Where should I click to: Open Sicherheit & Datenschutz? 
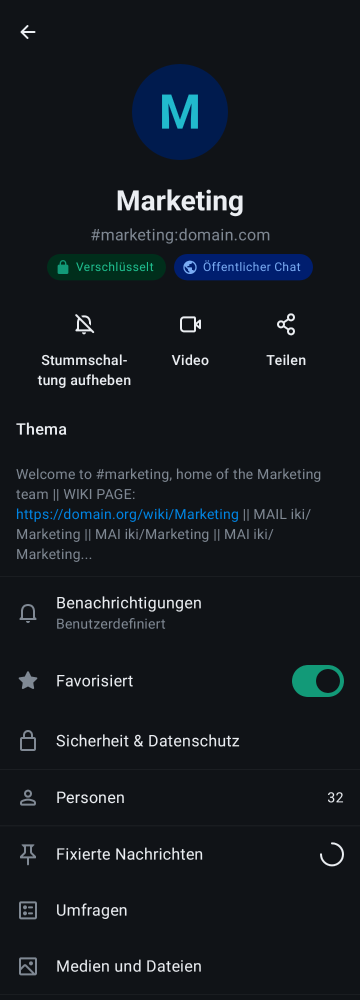pos(180,741)
